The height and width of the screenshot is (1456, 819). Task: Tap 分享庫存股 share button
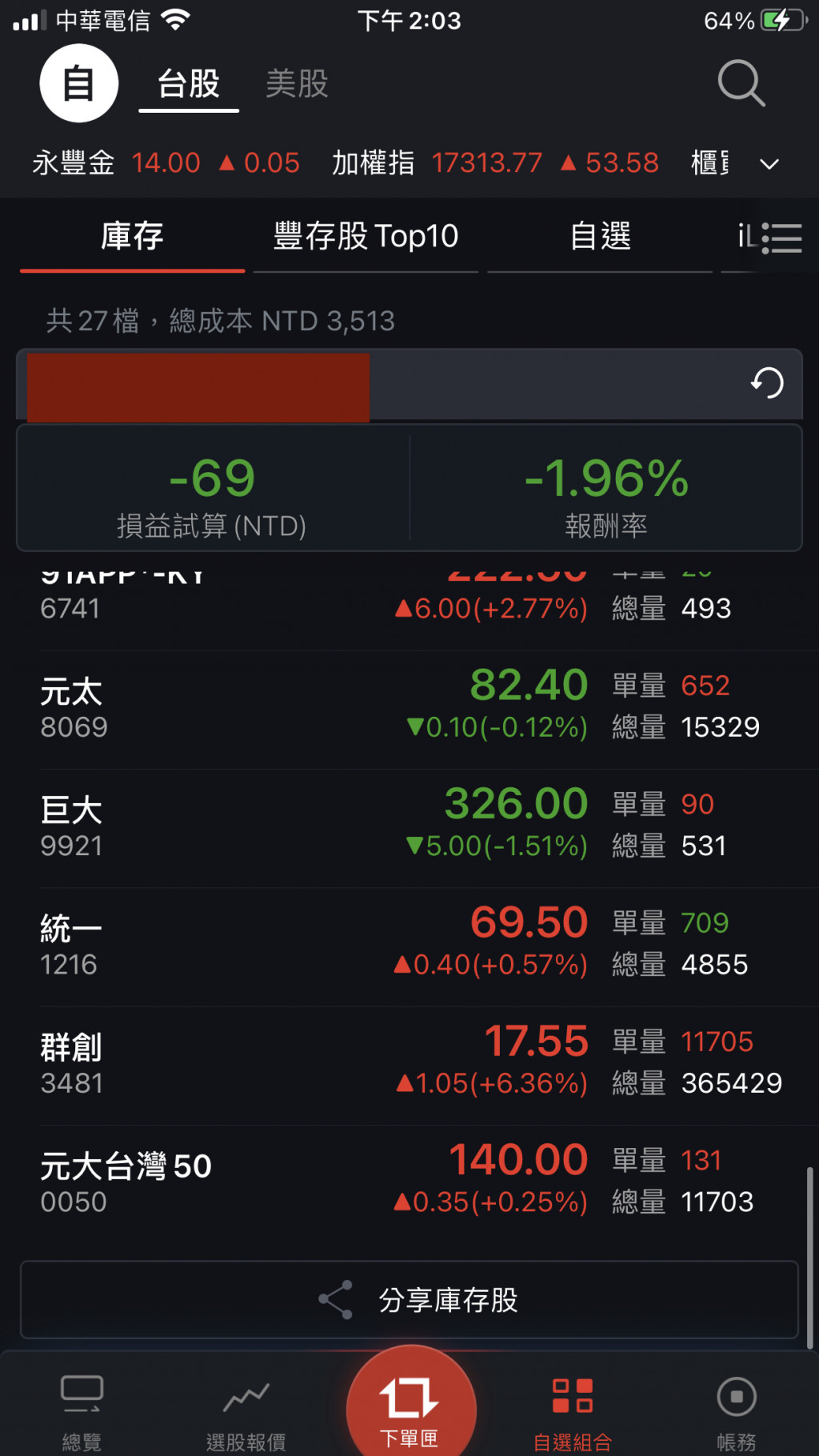pyautogui.click(x=409, y=1299)
